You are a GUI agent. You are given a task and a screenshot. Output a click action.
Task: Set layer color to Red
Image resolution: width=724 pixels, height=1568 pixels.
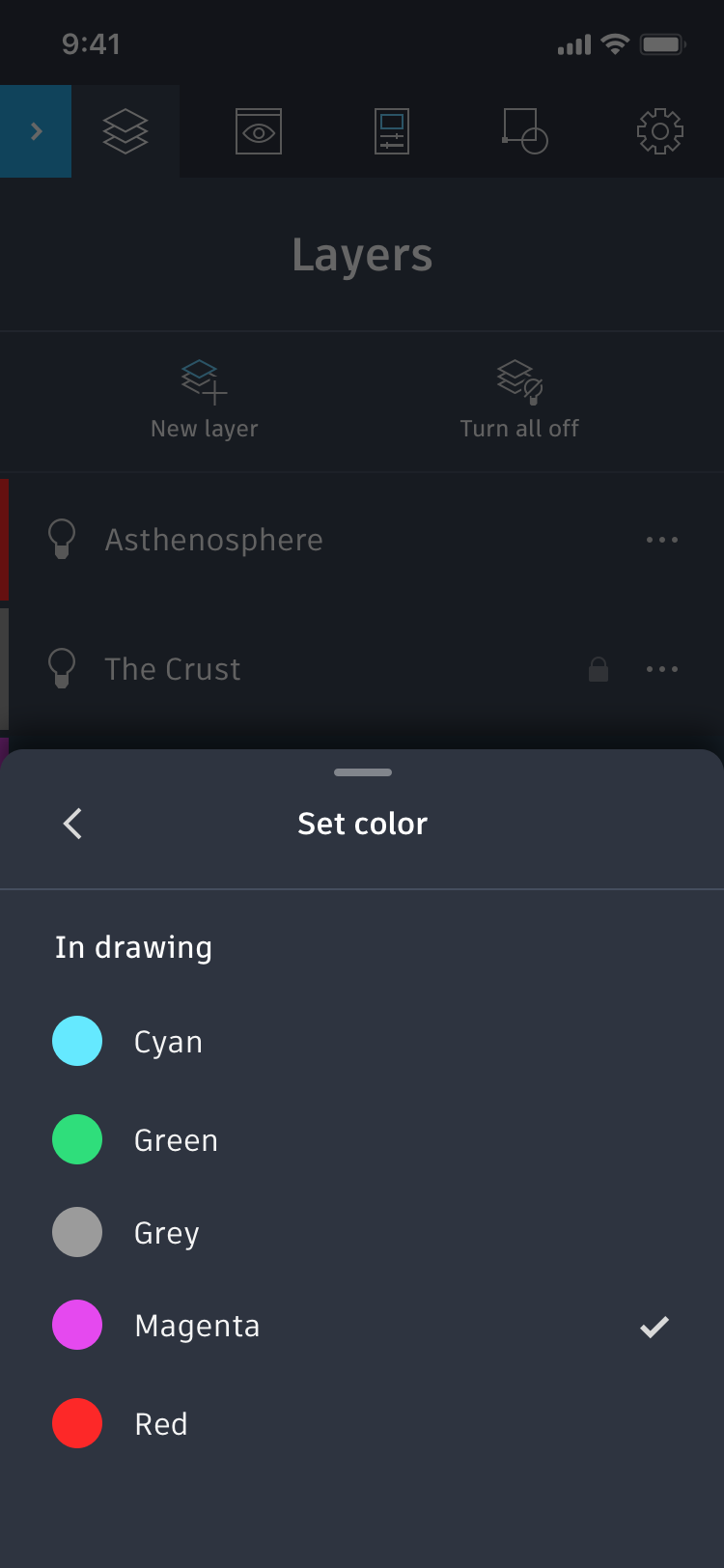160,1424
